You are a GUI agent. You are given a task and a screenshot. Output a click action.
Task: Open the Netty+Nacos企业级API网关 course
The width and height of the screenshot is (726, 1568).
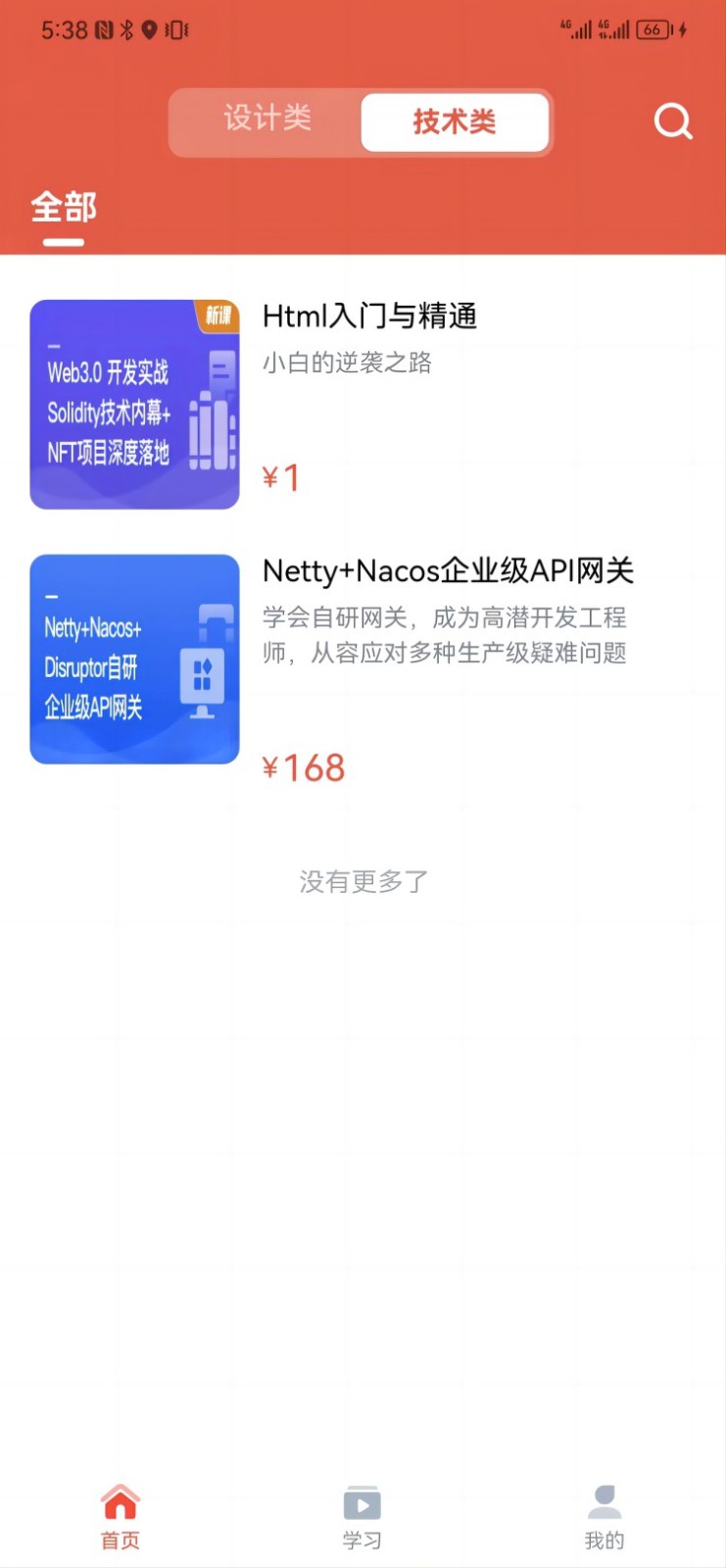pos(450,571)
